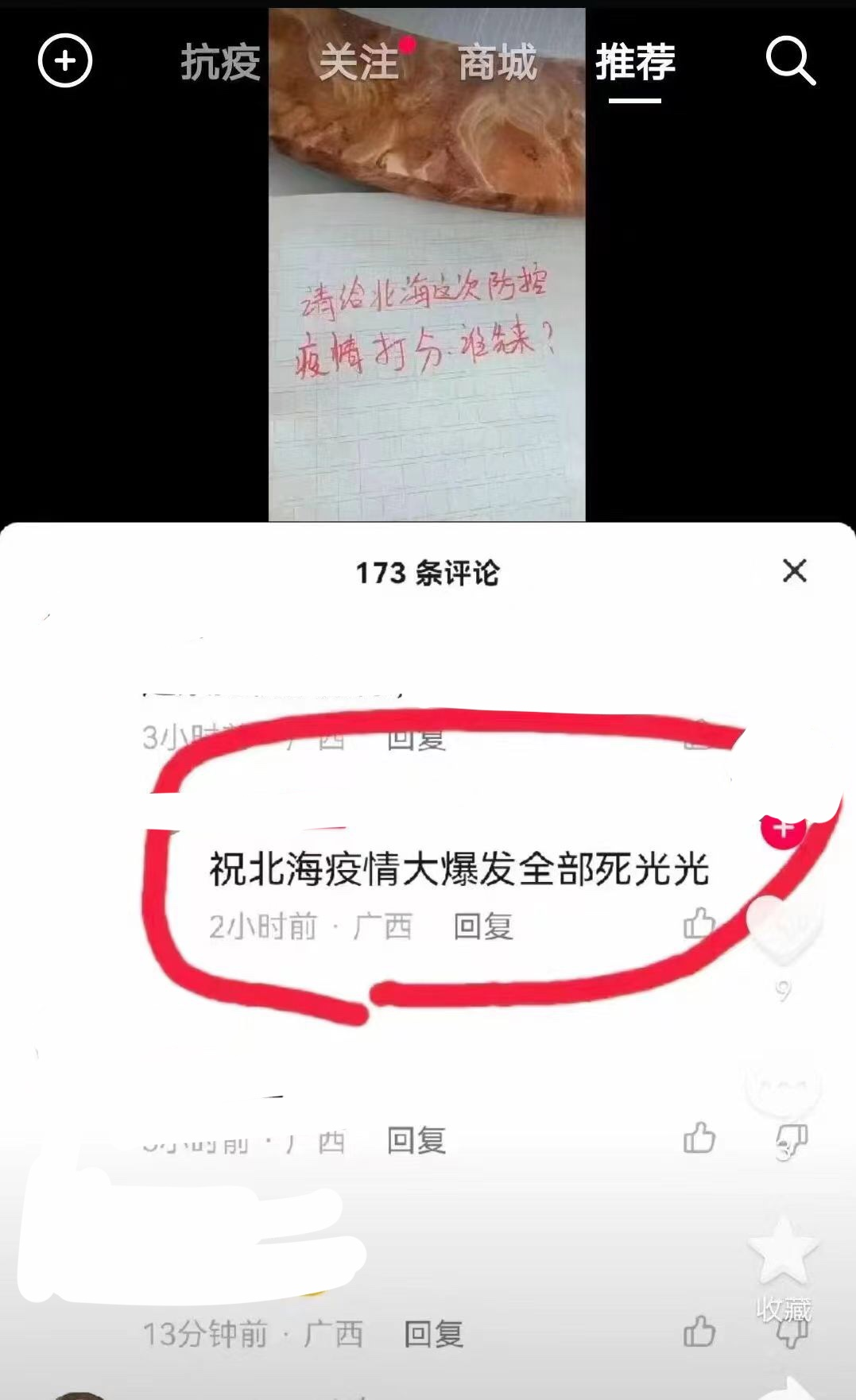Select the 推荐 tab
This screenshot has width=856, height=1400.
click(x=635, y=63)
